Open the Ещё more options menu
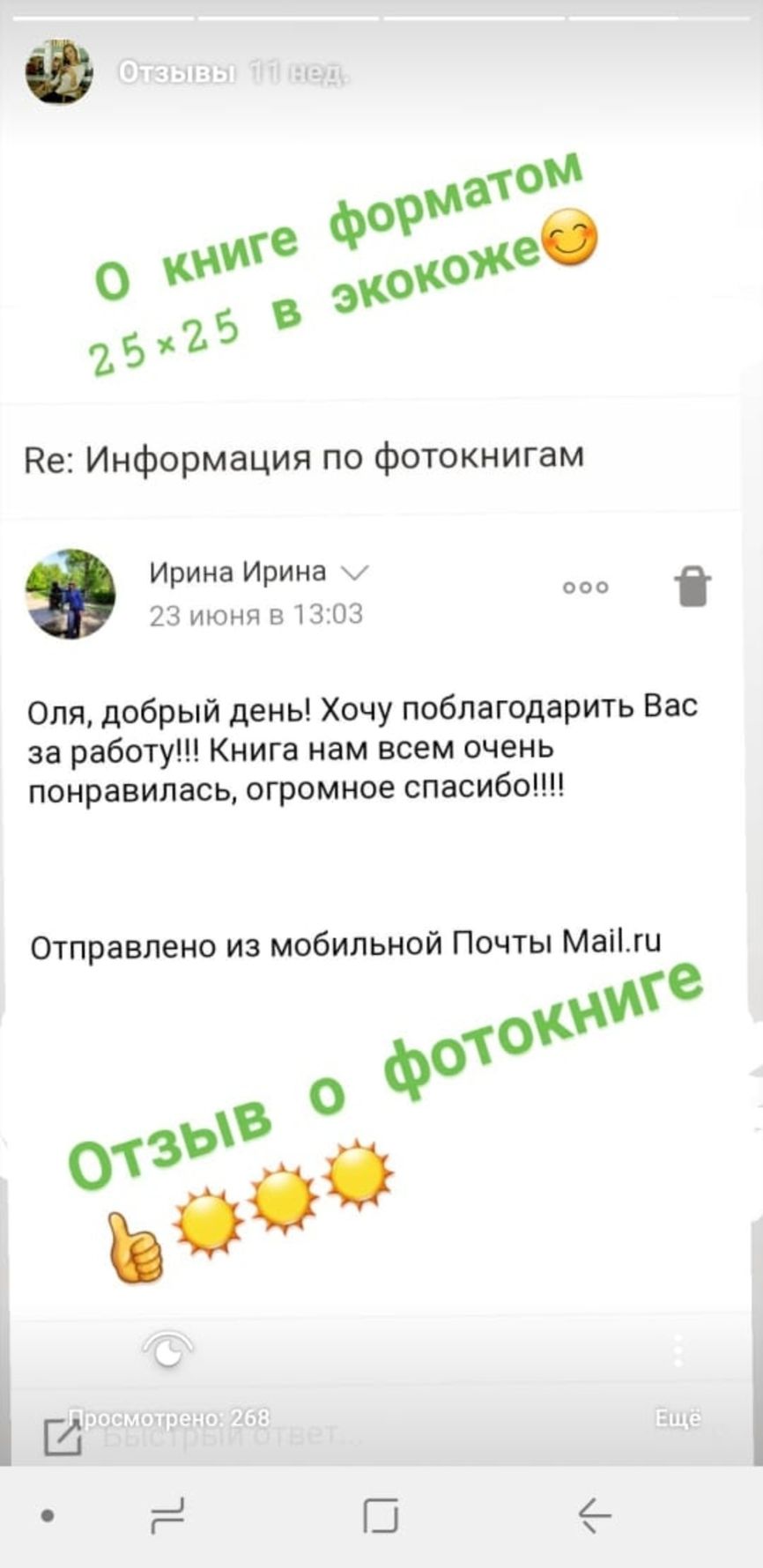 coord(678,1418)
